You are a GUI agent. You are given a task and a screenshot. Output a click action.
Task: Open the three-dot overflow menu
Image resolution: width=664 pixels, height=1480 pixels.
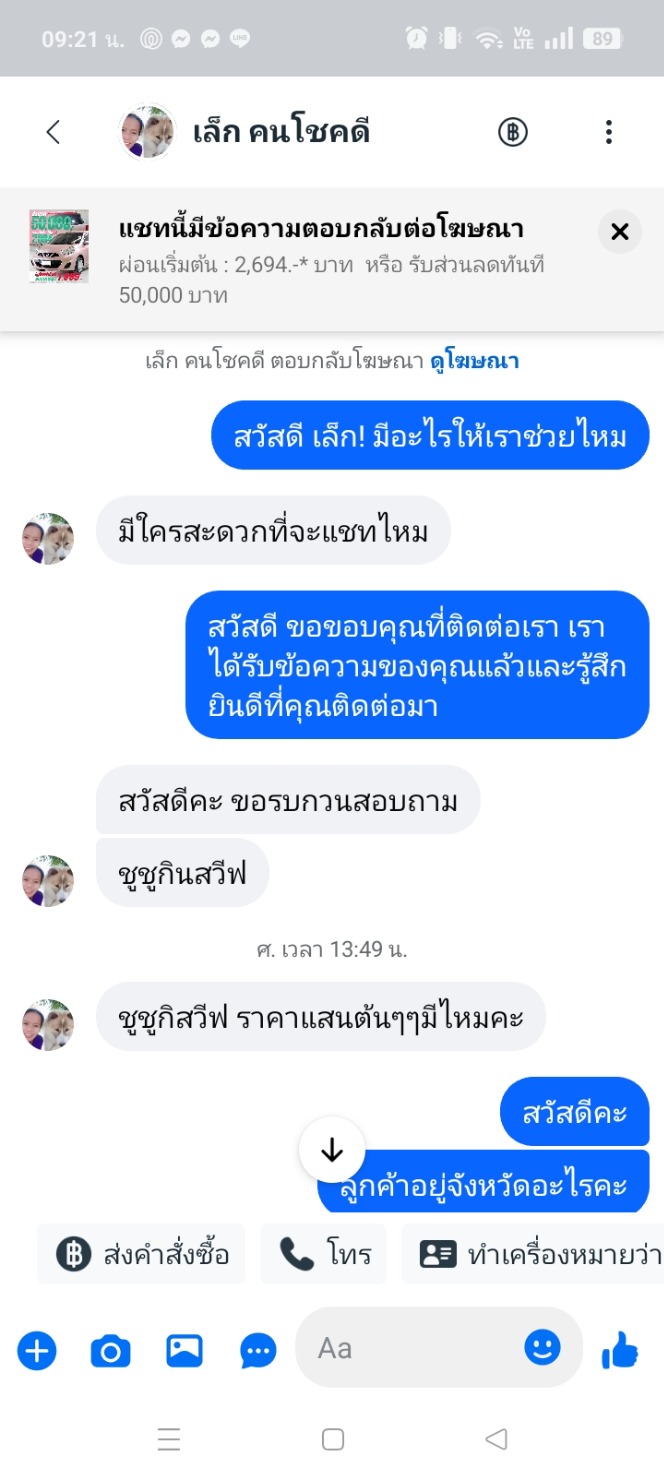tap(608, 132)
